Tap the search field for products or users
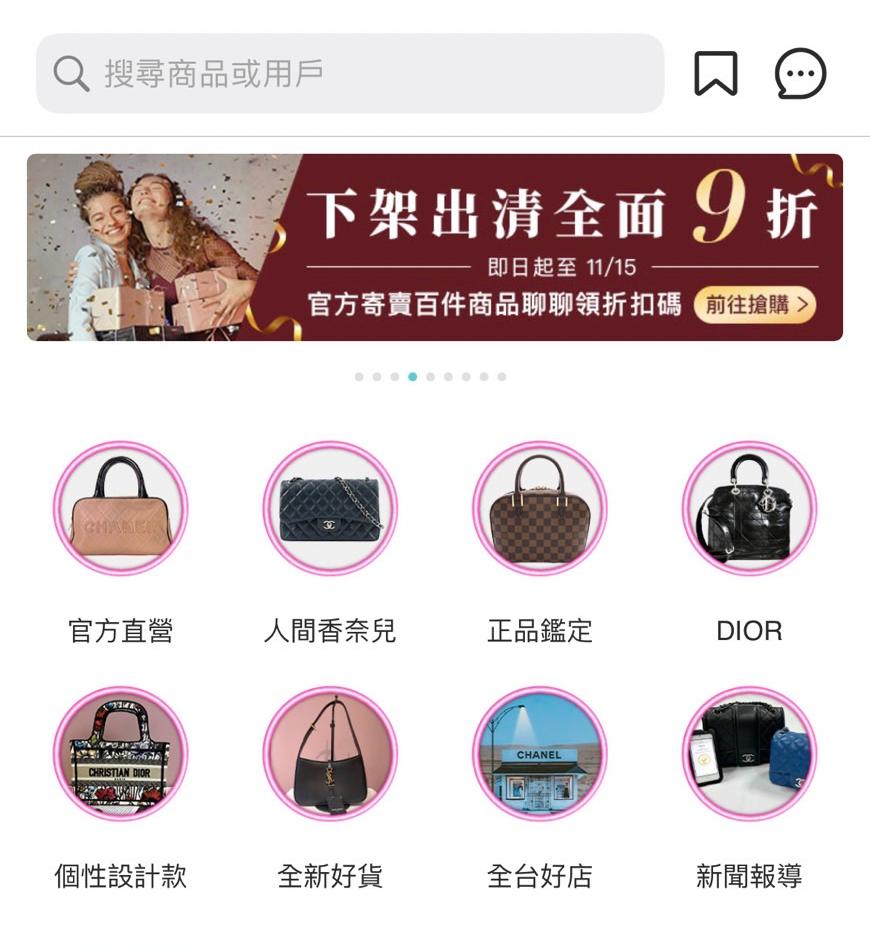870x952 pixels. (350, 73)
